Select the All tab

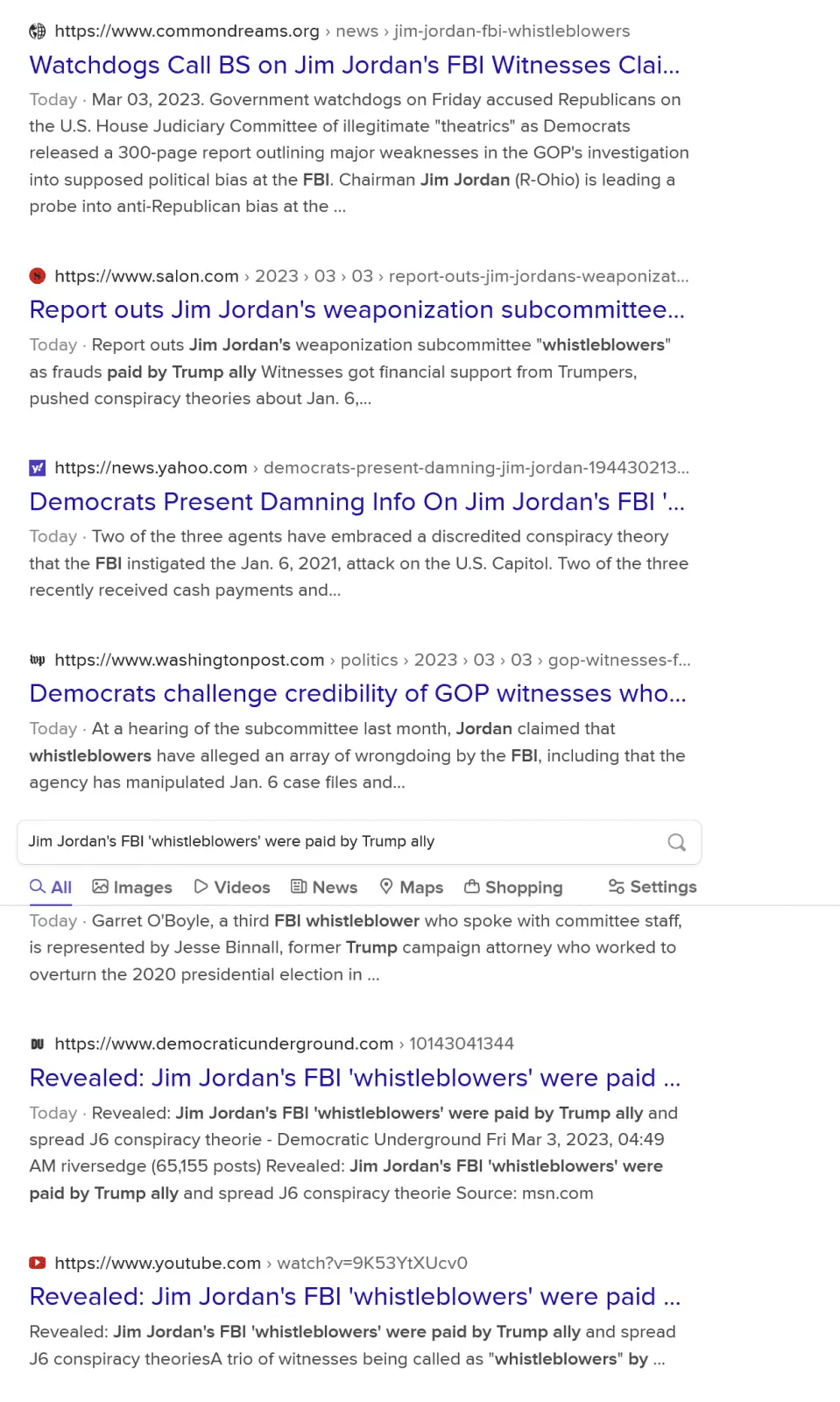51,887
